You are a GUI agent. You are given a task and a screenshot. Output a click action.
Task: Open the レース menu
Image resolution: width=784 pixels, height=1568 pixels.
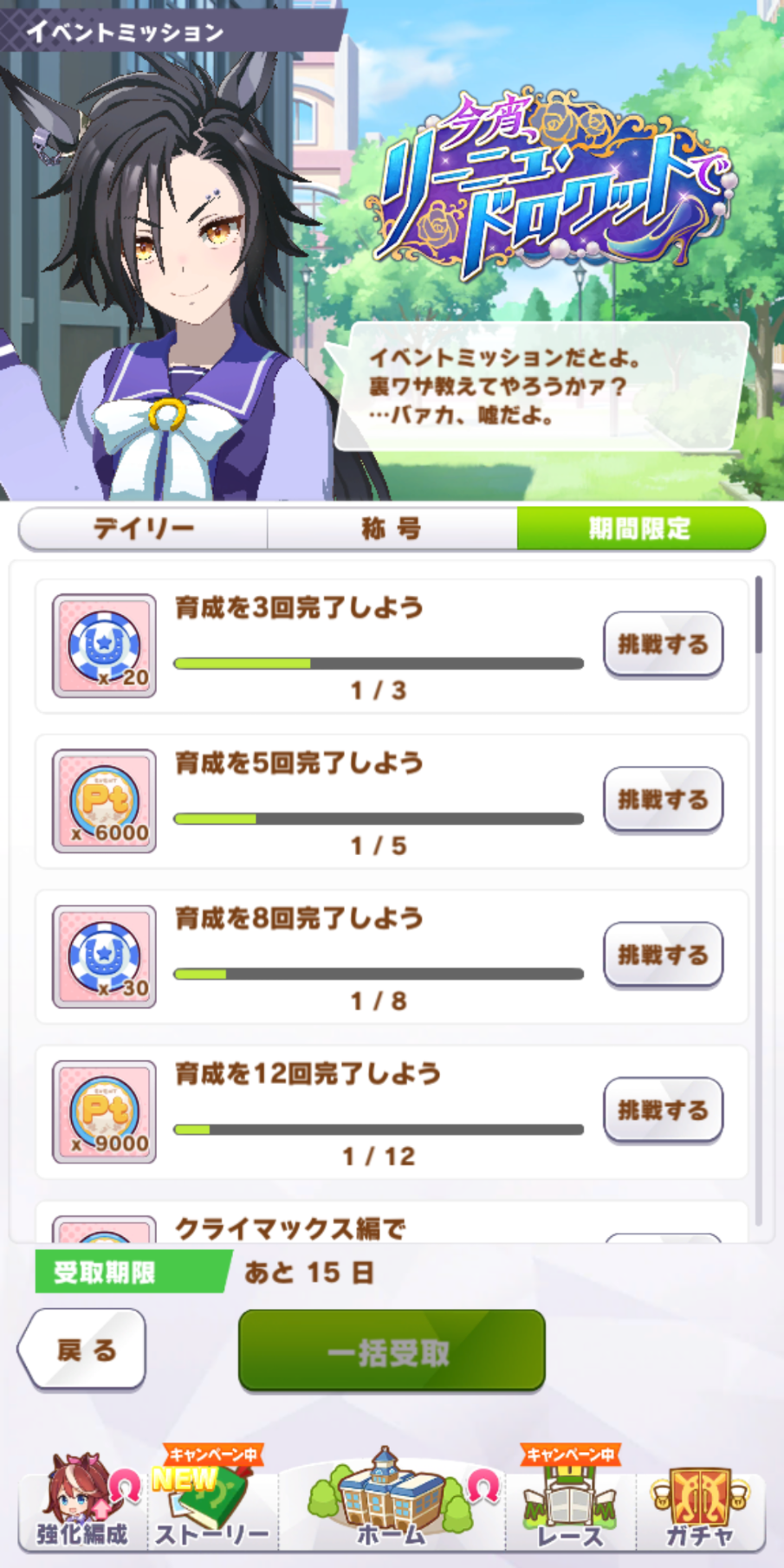click(570, 1503)
